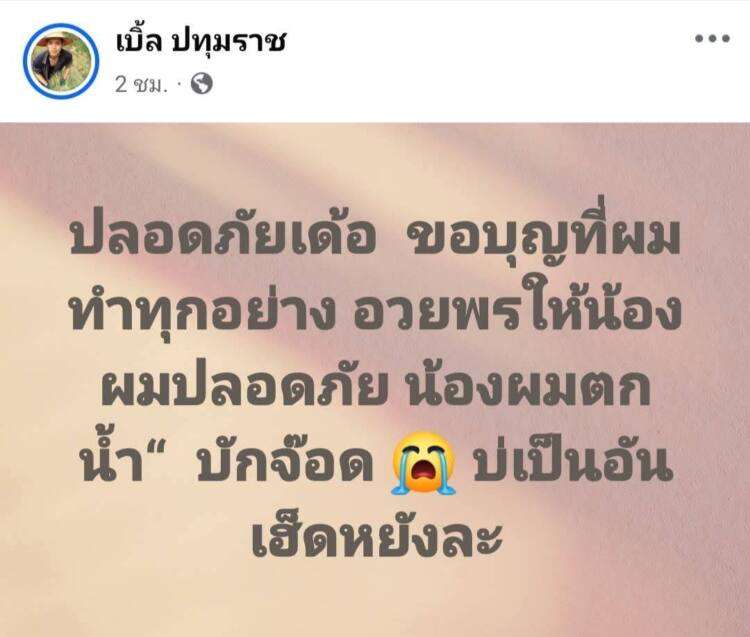The image size is (750, 637).
Task: Open the post's three-dot options menu
Action: coord(712,39)
